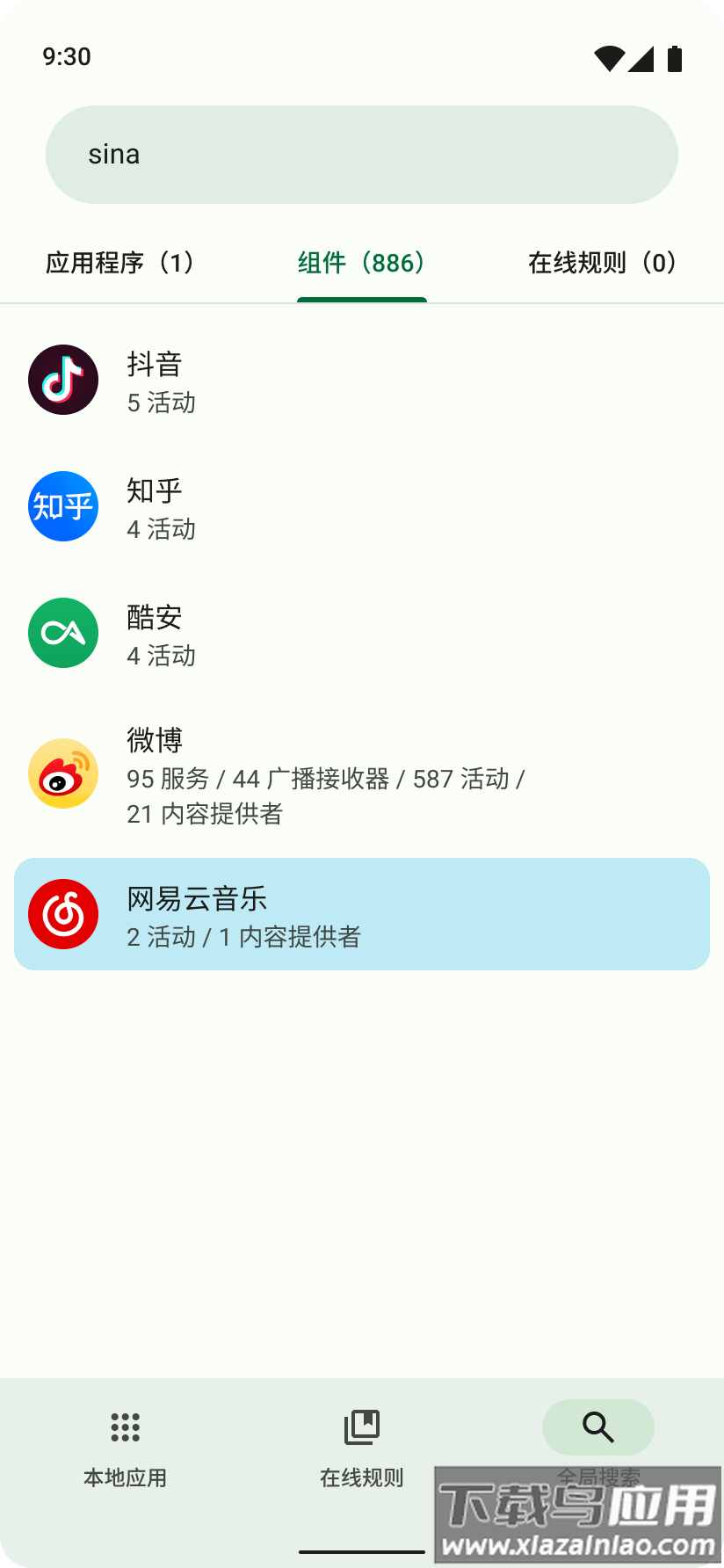Tap the cellular signal indicator
Viewport: 724px width, 1568px height.
coord(644,56)
